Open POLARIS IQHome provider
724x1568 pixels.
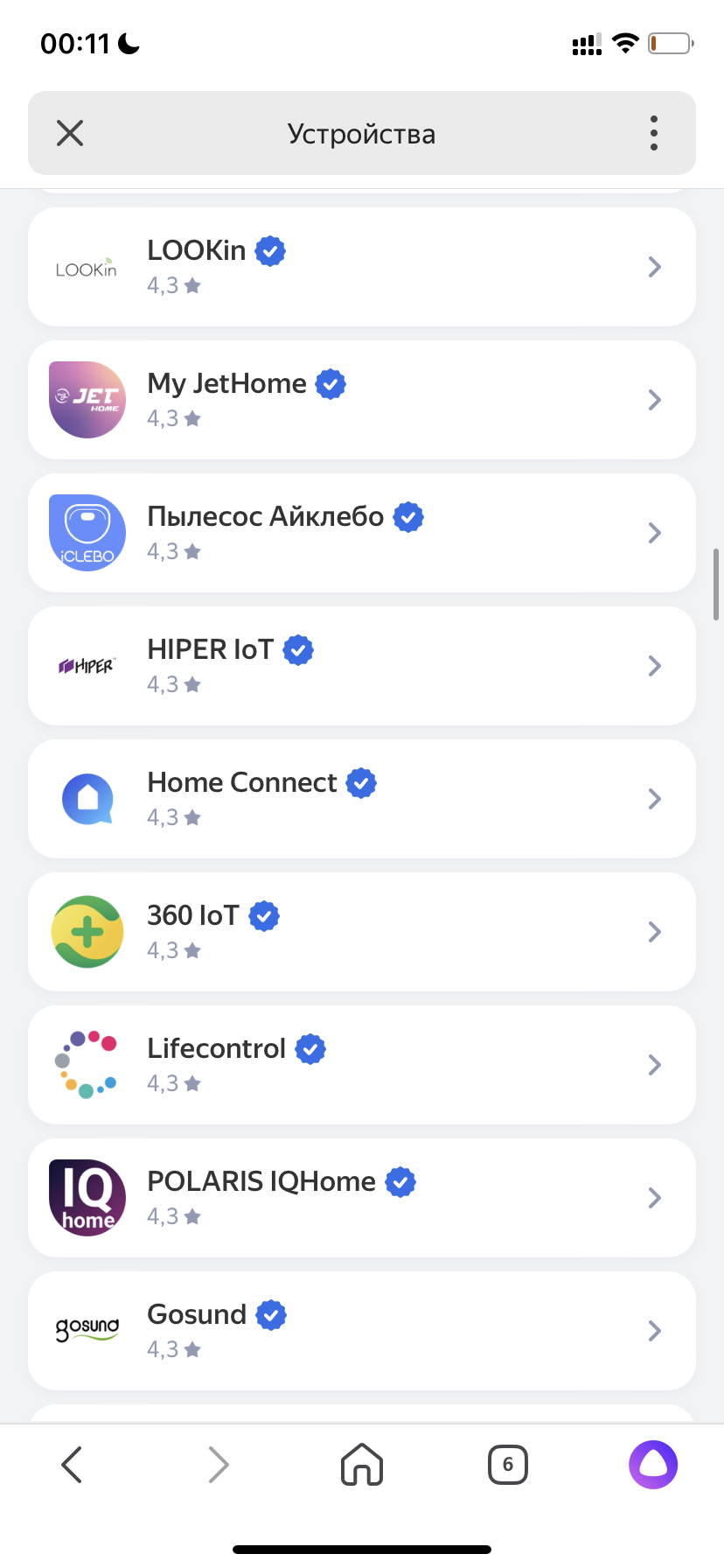tap(362, 1198)
